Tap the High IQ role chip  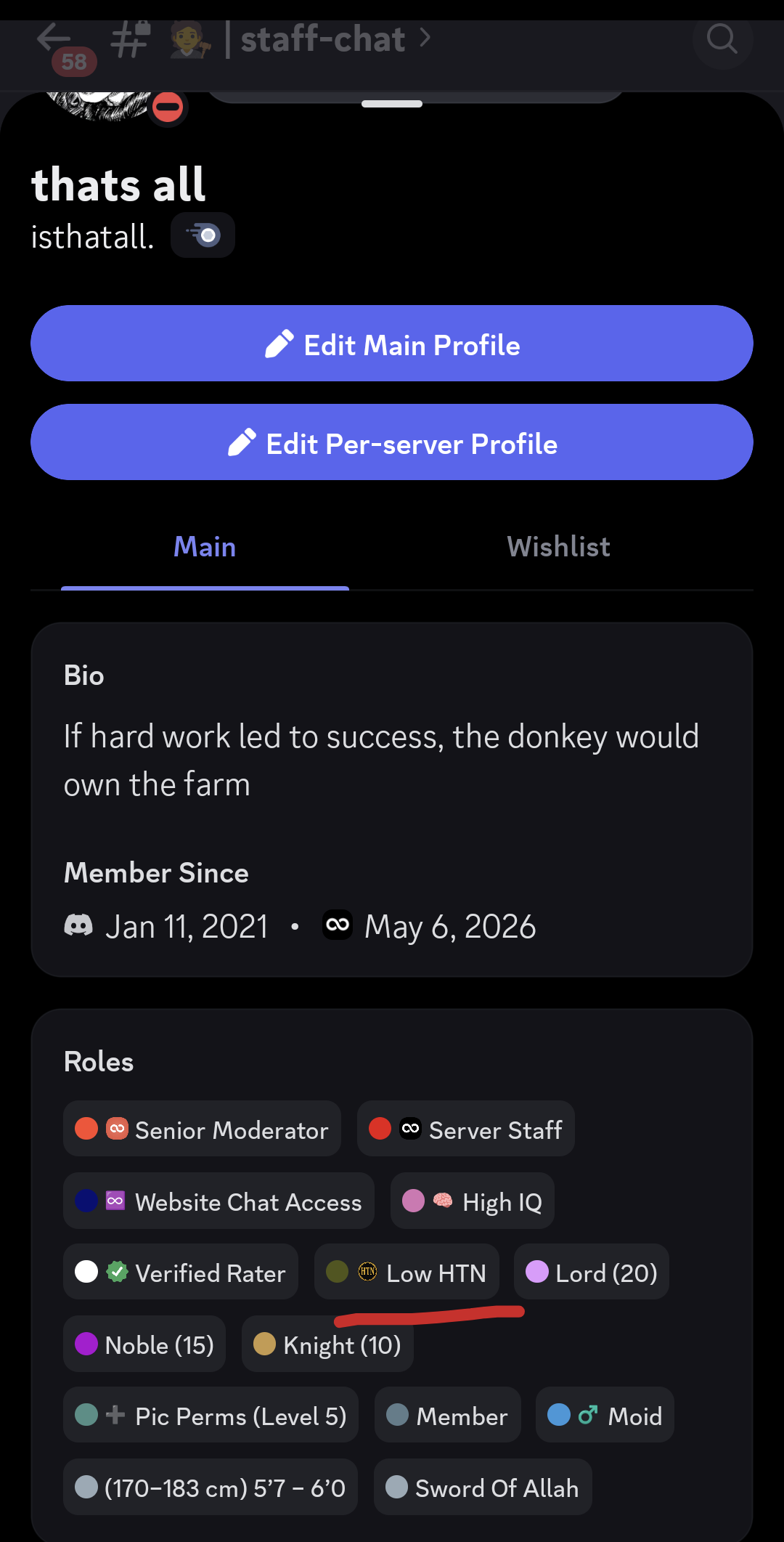tap(473, 1201)
